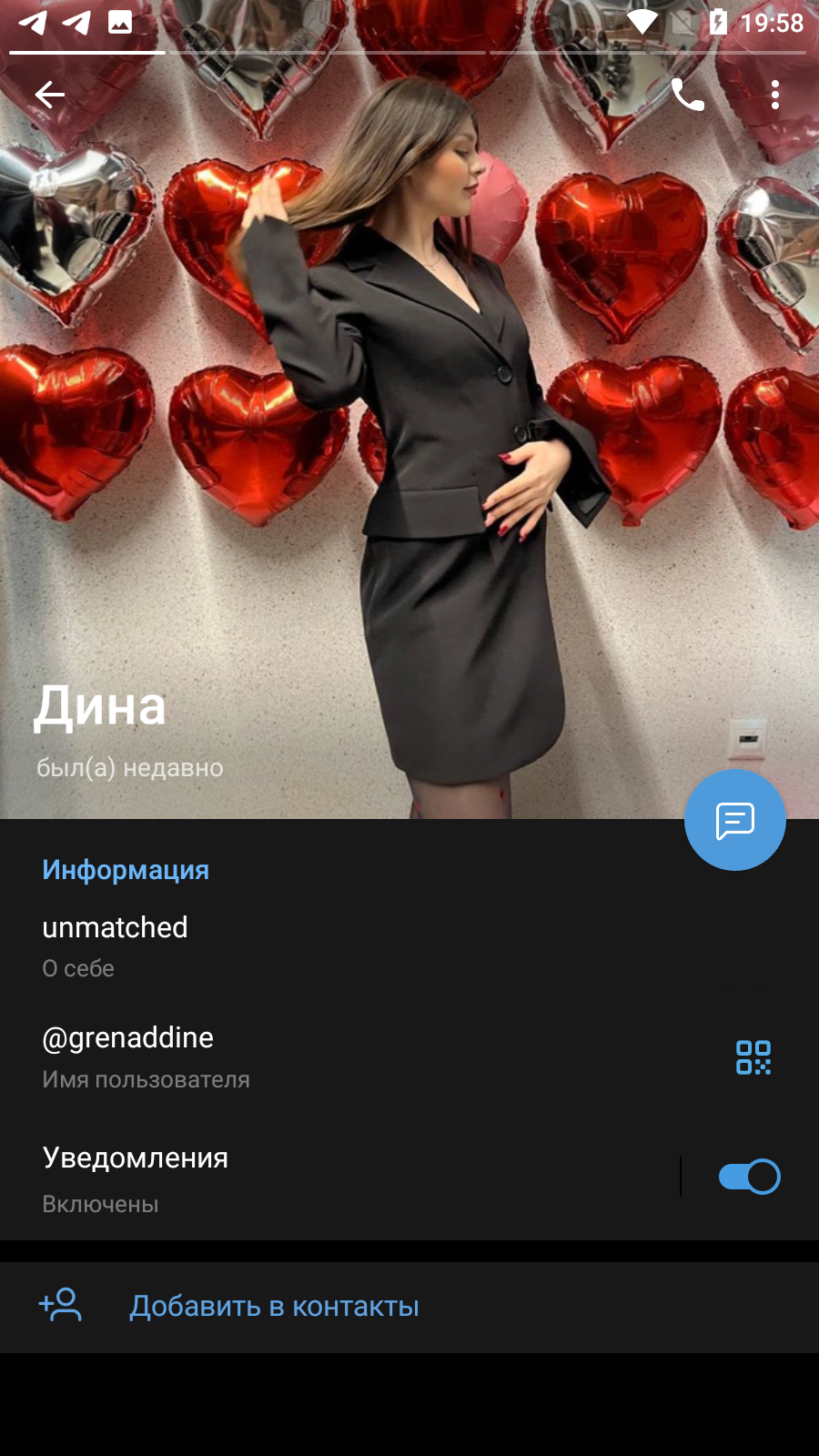
Task: Tap the @grenaddine username row
Action: [x=364, y=1057]
